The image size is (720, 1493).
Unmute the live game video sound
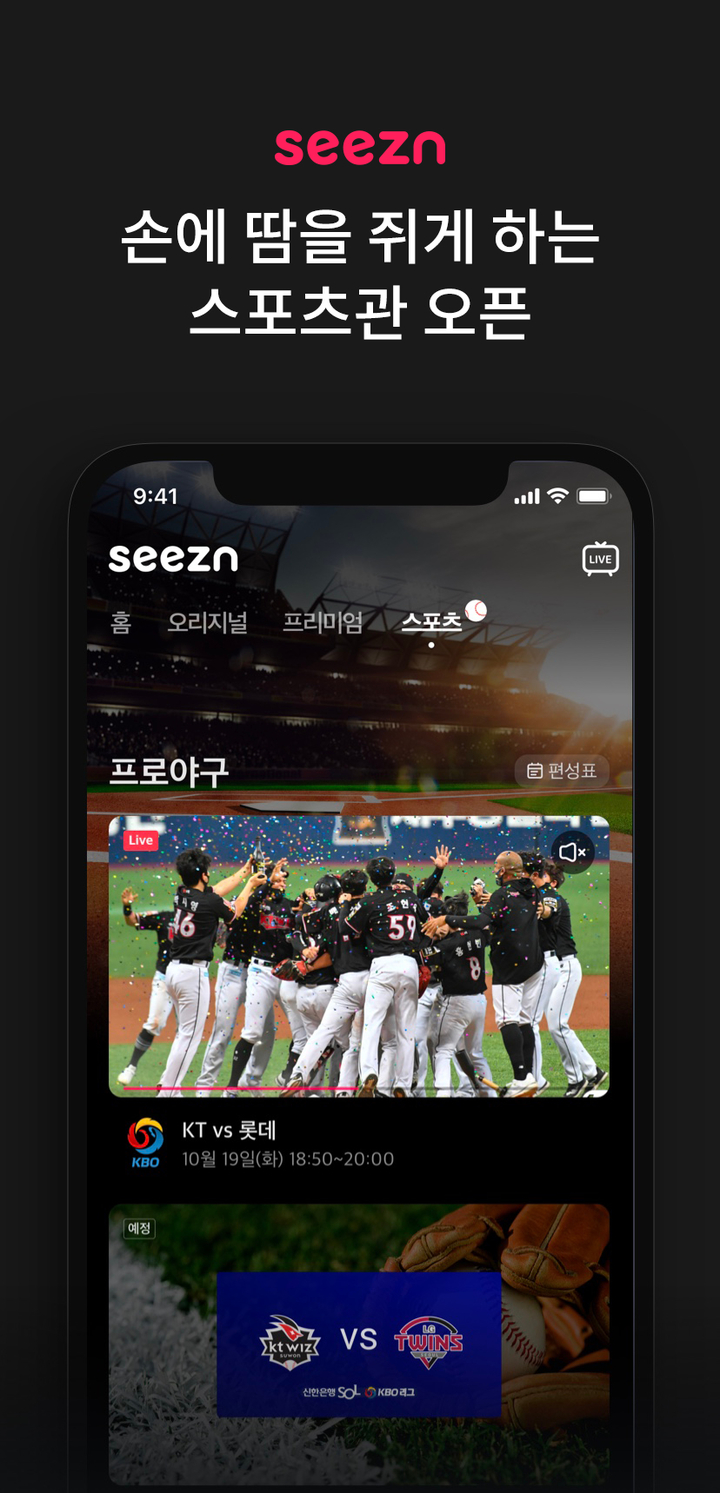pos(573,851)
